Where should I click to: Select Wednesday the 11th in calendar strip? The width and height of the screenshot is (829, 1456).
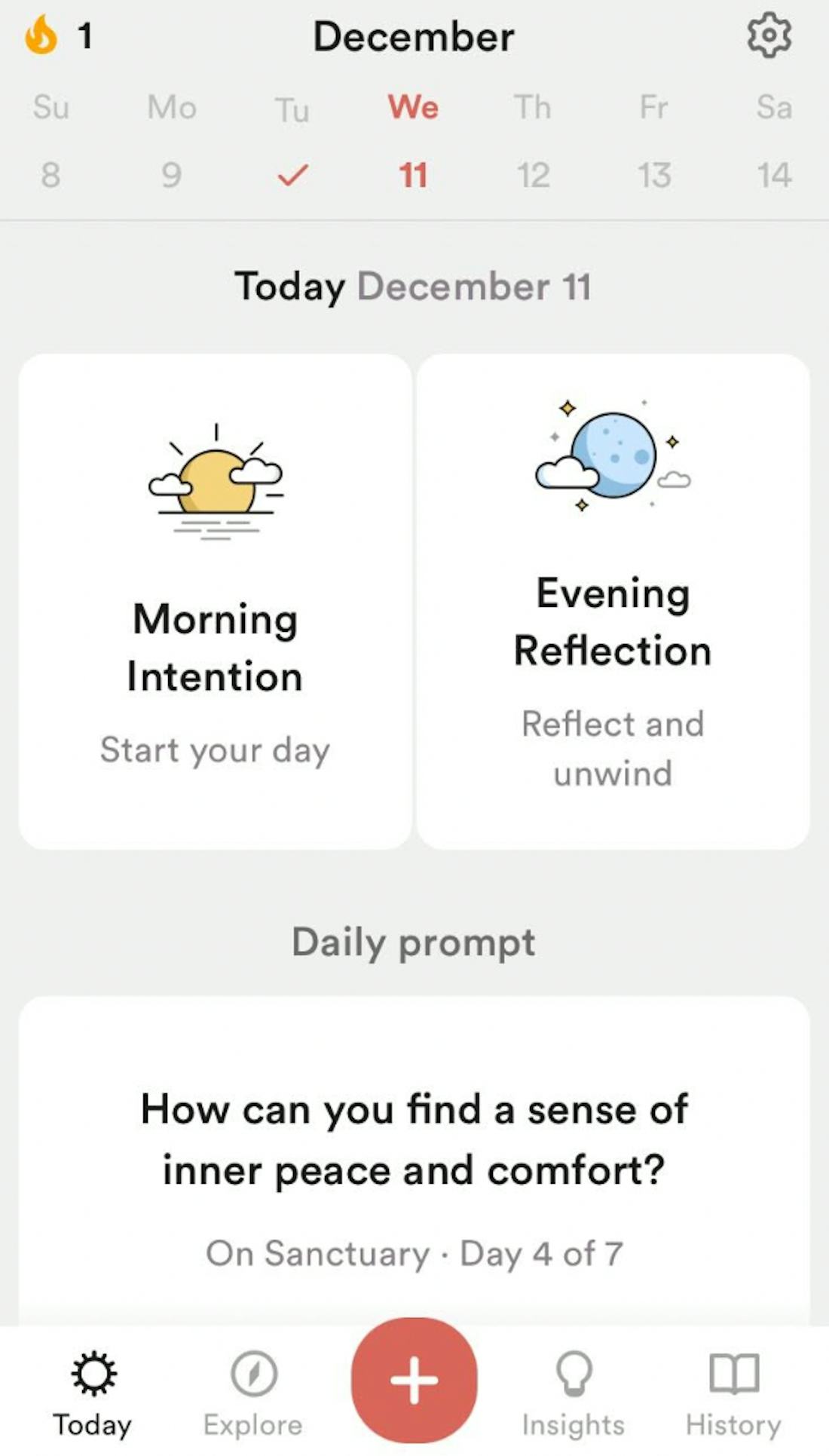click(x=413, y=174)
